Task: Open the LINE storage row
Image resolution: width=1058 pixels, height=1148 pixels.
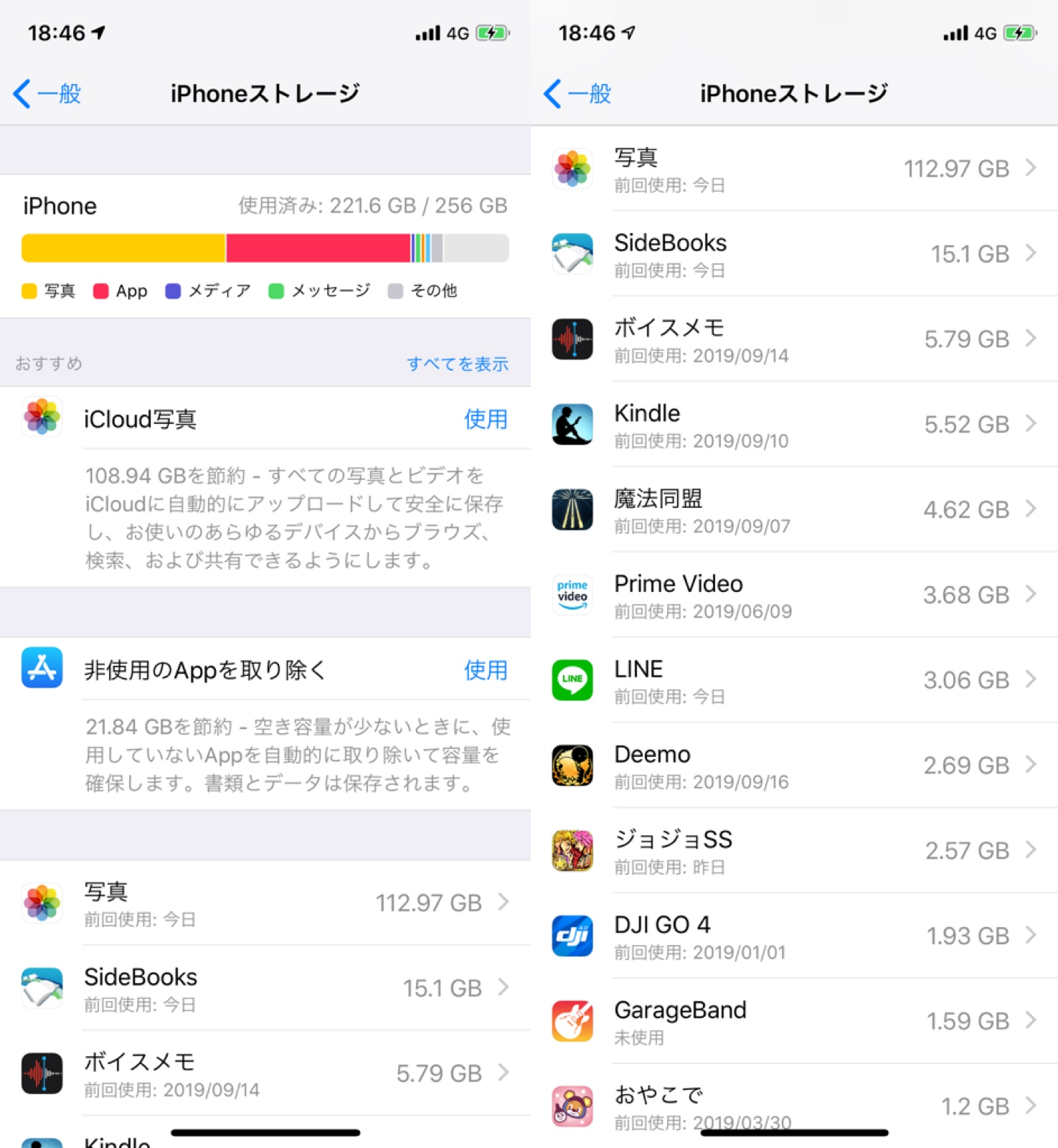Action: pos(793,680)
